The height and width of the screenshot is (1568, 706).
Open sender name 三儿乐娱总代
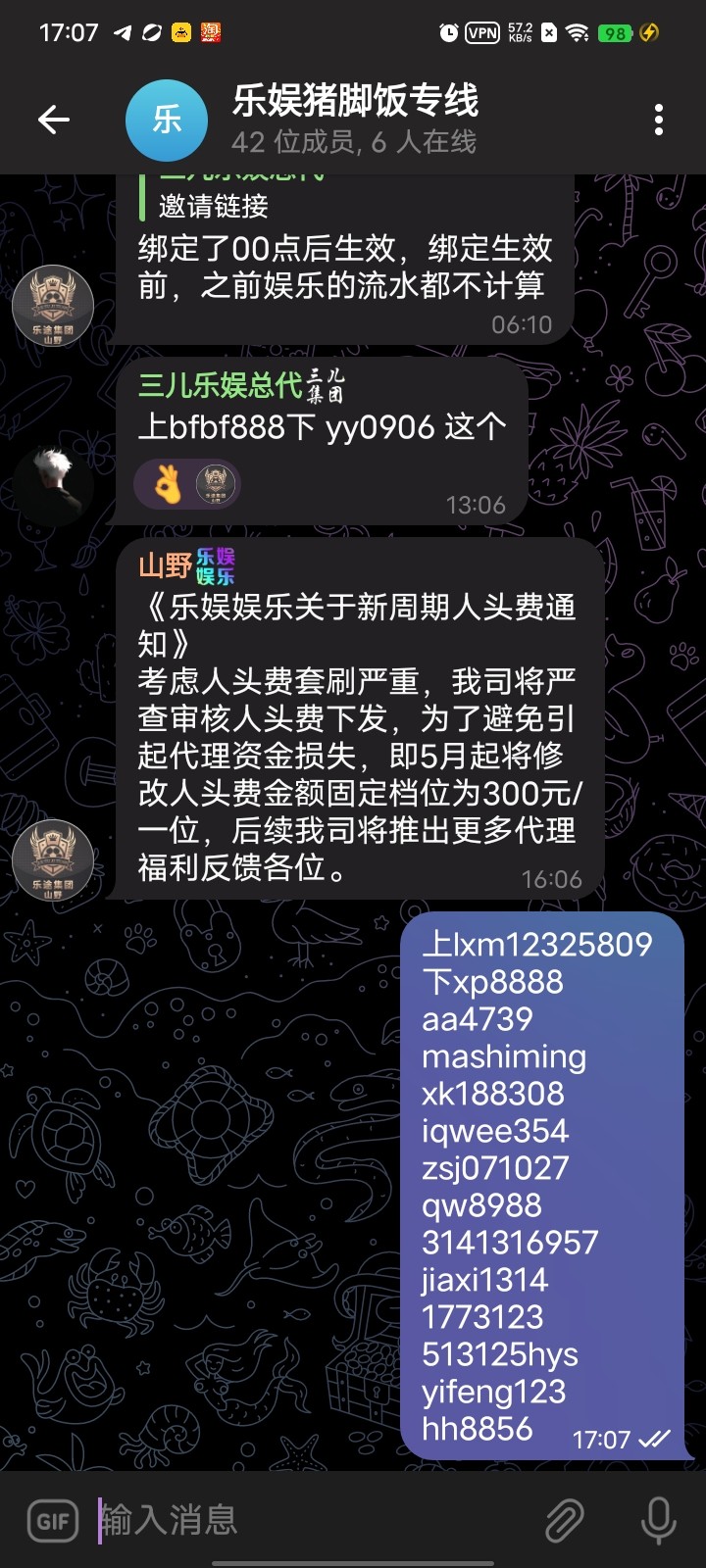[222, 385]
